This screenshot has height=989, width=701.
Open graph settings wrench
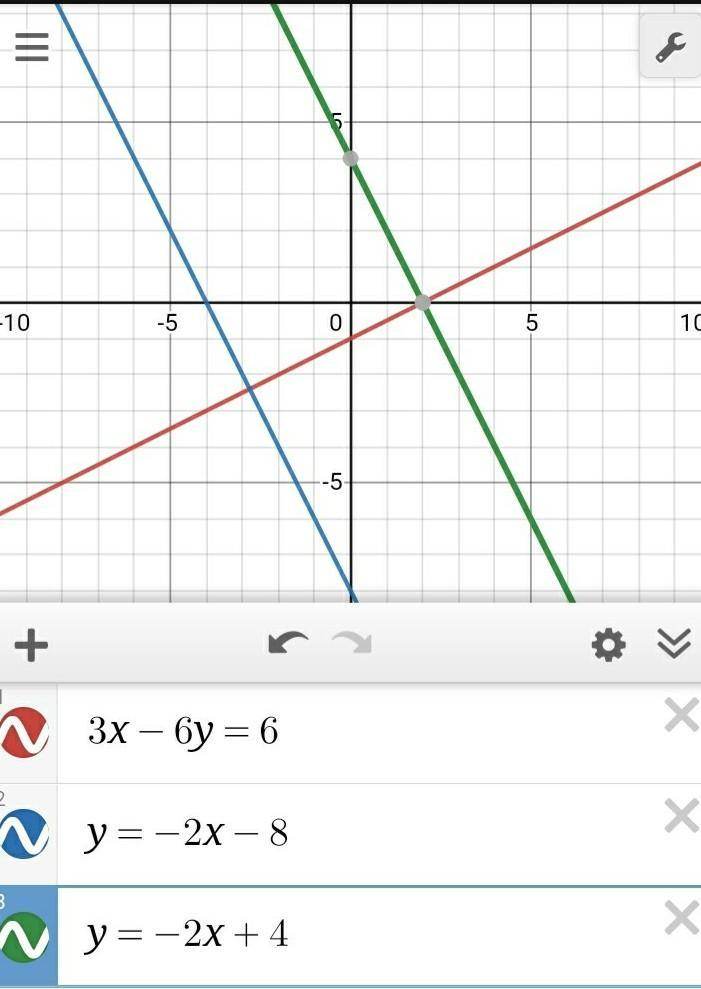[670, 47]
